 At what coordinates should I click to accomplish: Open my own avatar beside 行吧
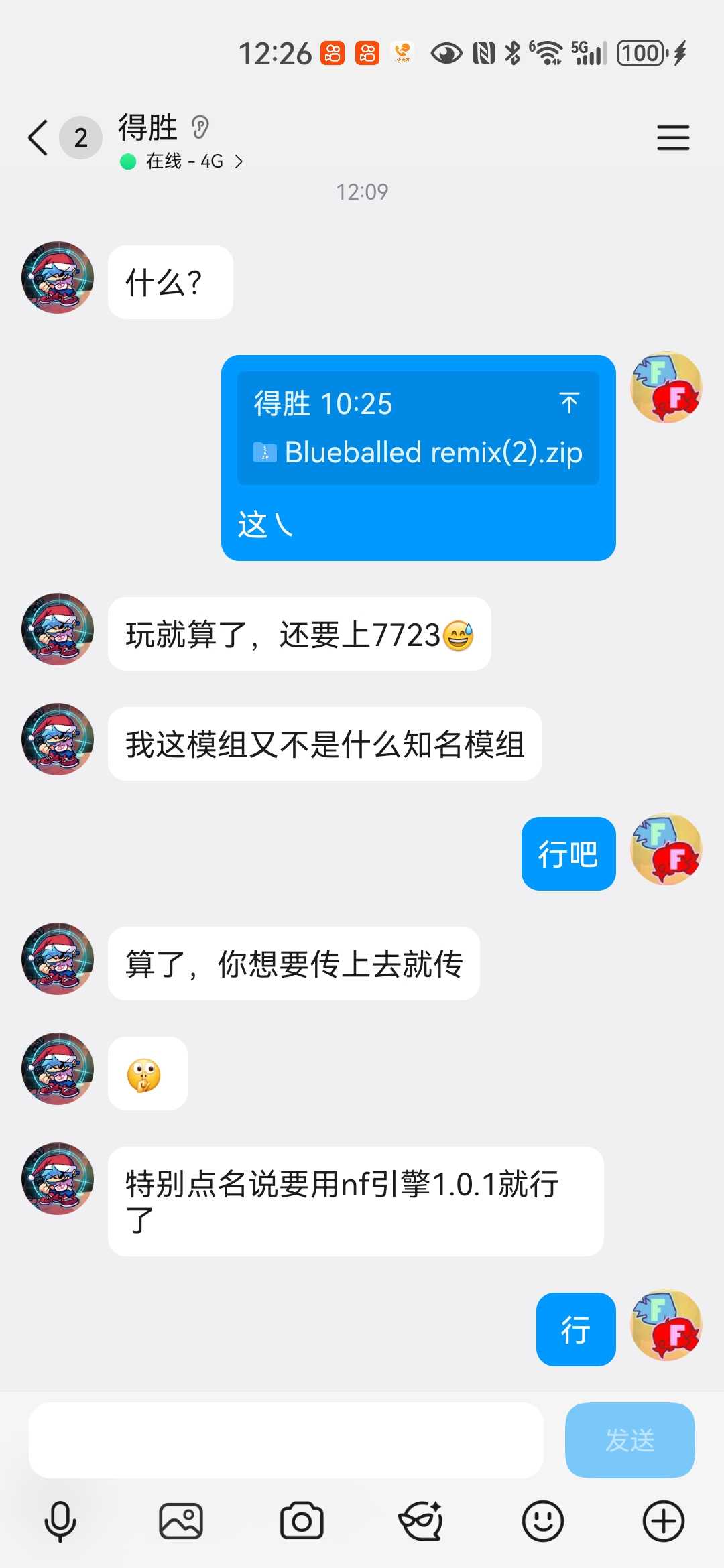coord(666,850)
